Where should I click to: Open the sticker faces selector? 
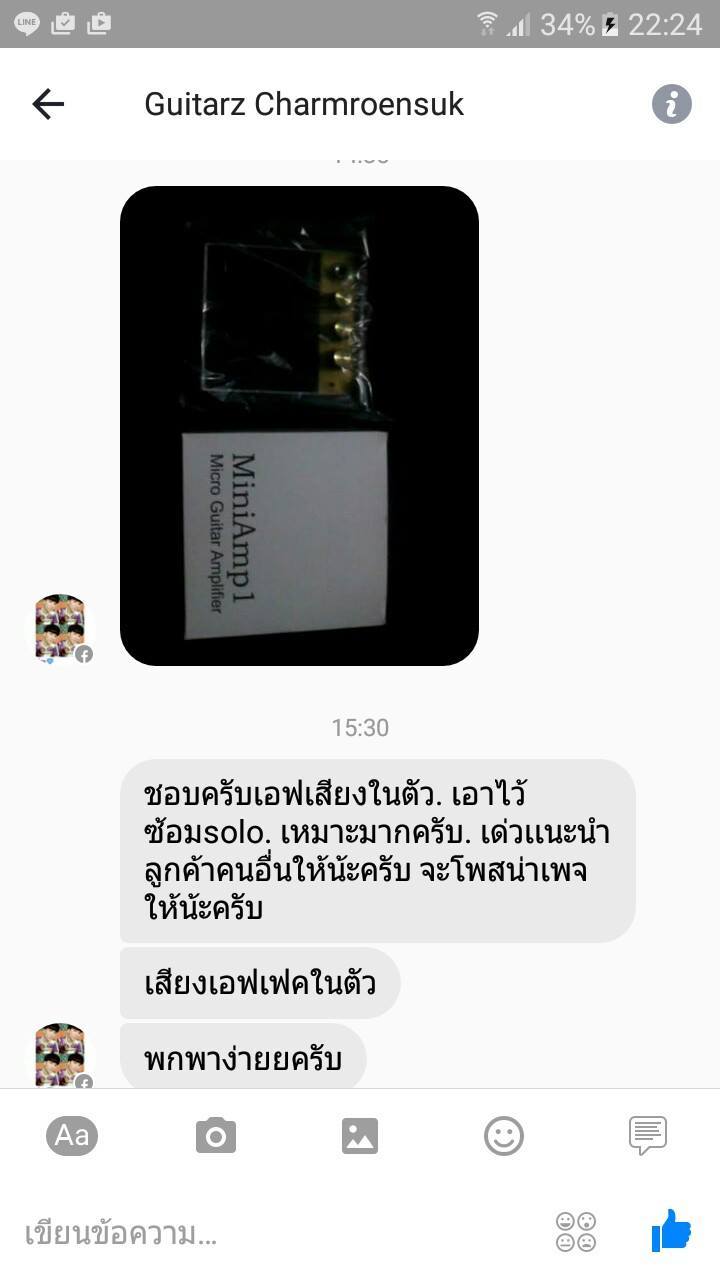(576, 1232)
